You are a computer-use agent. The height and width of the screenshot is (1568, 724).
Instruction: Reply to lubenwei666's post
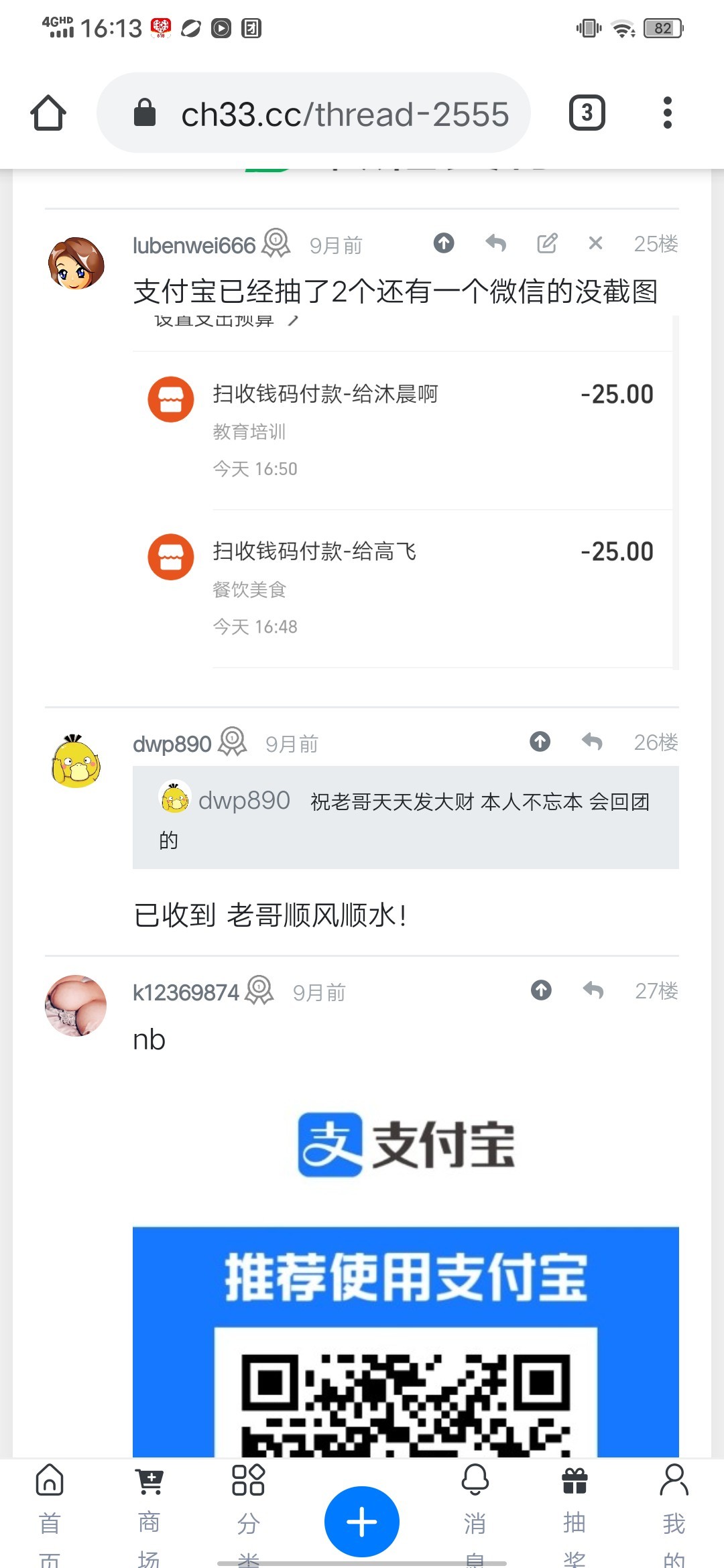(x=495, y=243)
